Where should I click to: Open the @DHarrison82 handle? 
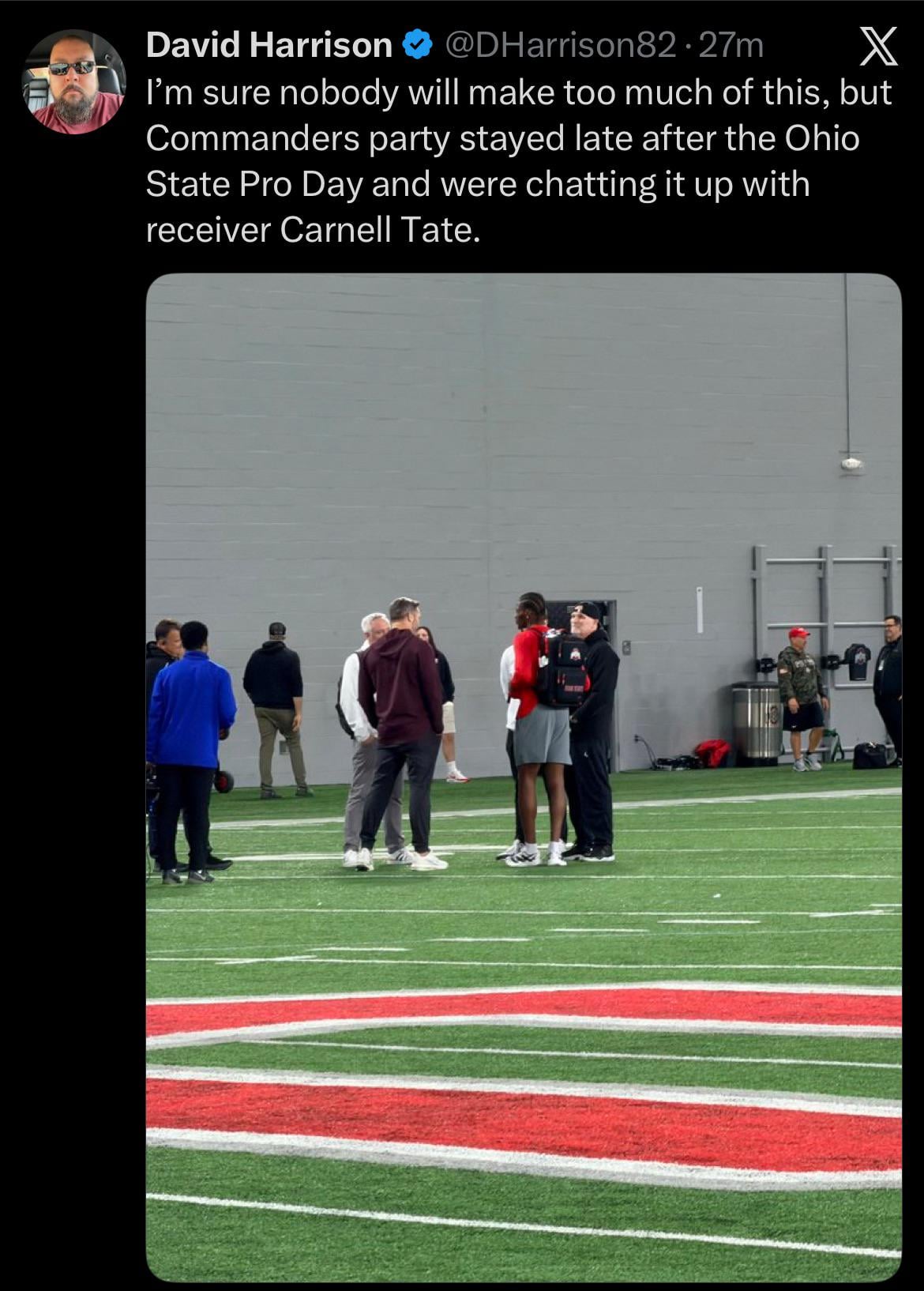(561, 46)
